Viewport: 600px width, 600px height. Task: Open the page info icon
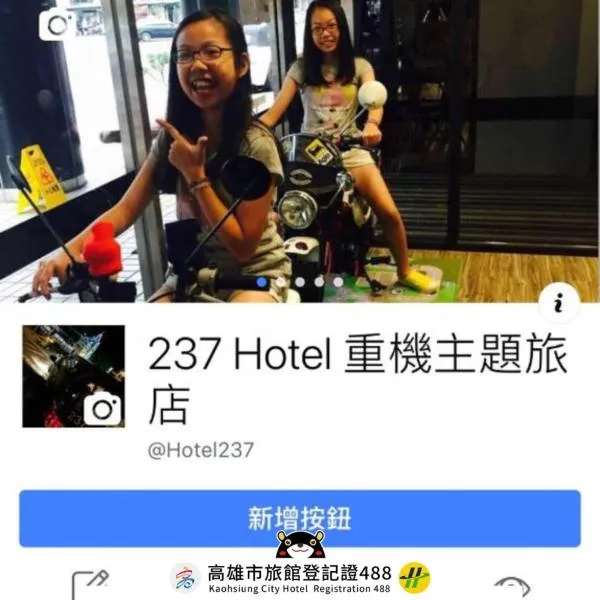coord(559,303)
